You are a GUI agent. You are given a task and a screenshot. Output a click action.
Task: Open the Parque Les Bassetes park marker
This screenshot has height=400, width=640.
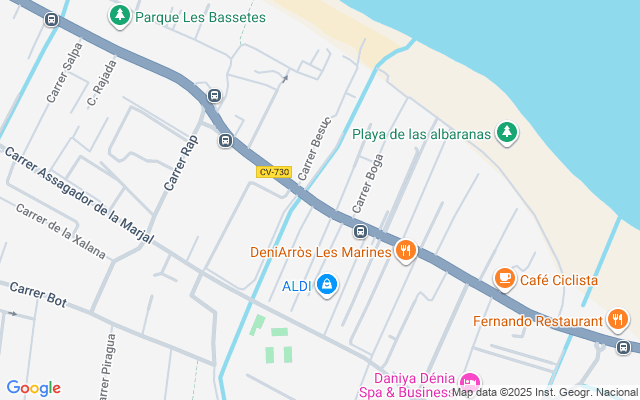click(120, 16)
